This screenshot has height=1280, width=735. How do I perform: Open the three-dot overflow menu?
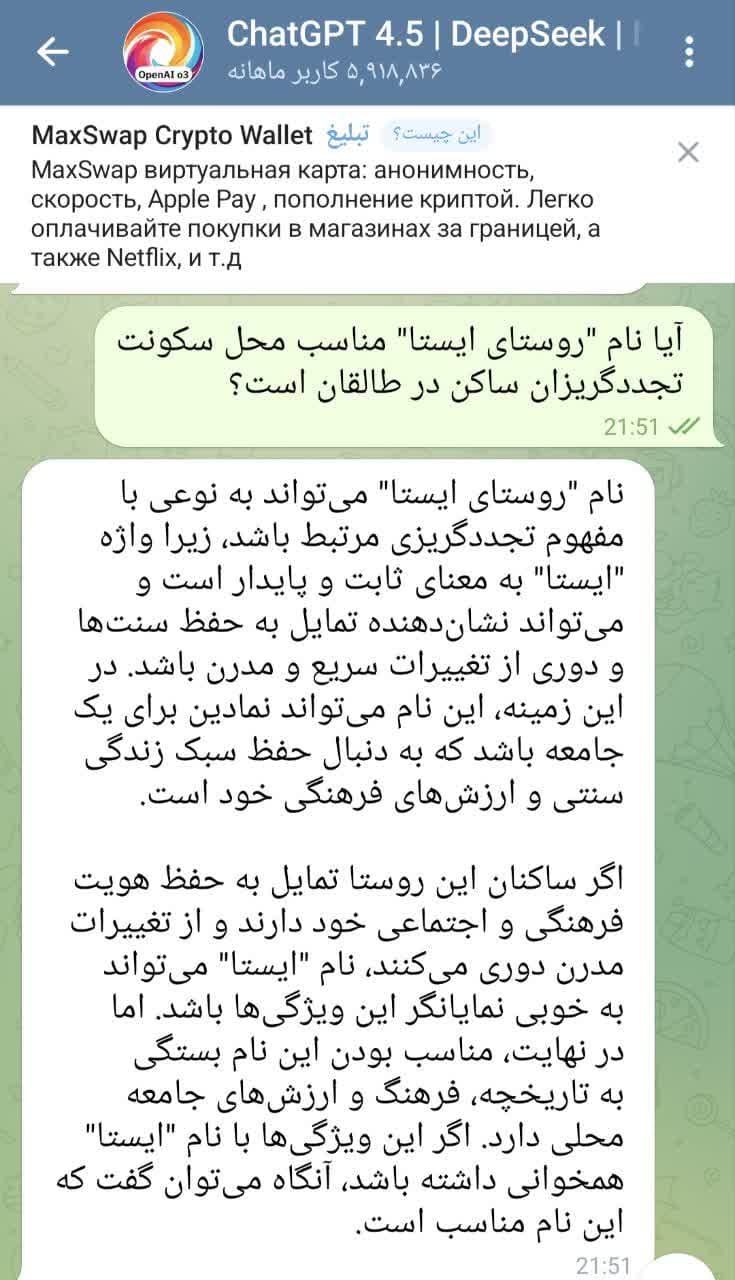point(690,52)
